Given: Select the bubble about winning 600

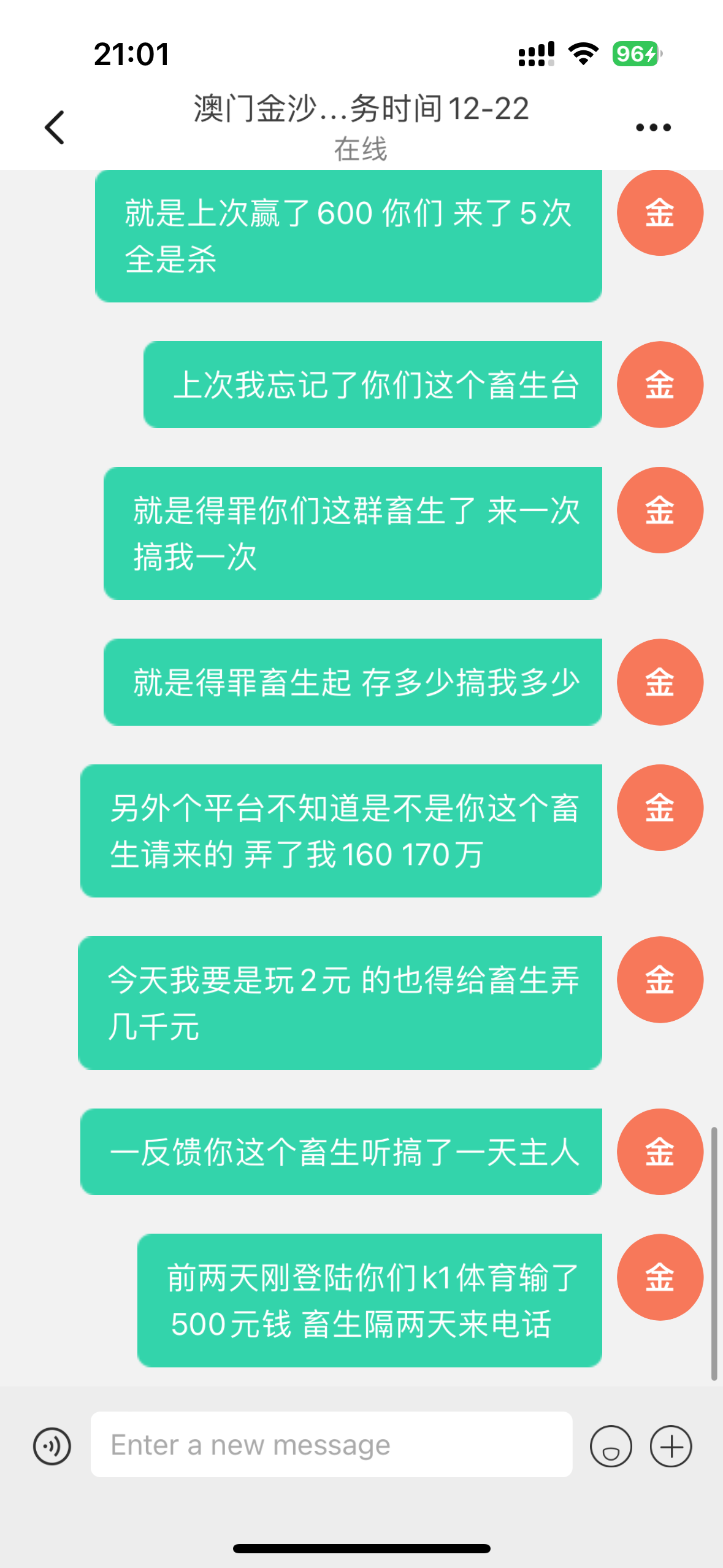Looking at the screenshot, I should [x=348, y=235].
